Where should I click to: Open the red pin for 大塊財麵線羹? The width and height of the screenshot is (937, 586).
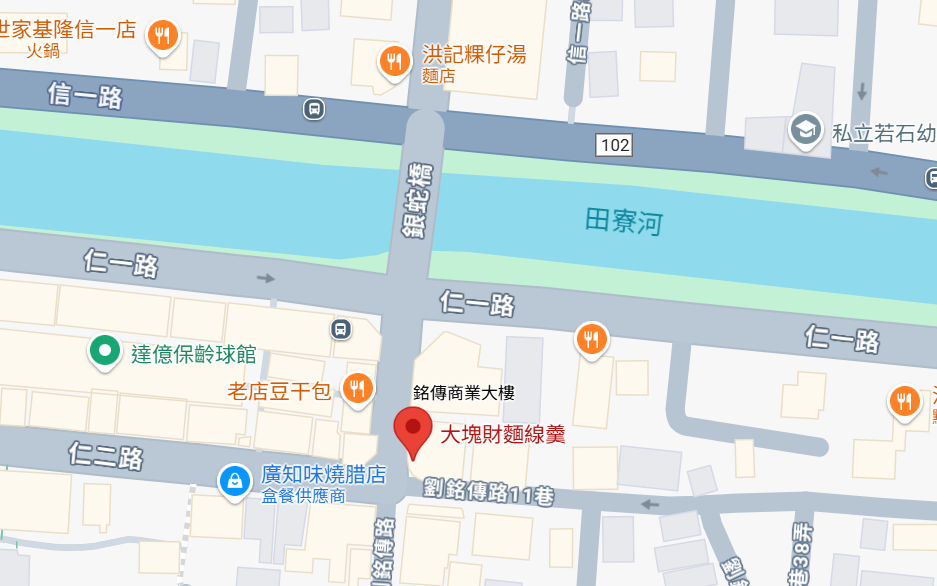coord(413,431)
